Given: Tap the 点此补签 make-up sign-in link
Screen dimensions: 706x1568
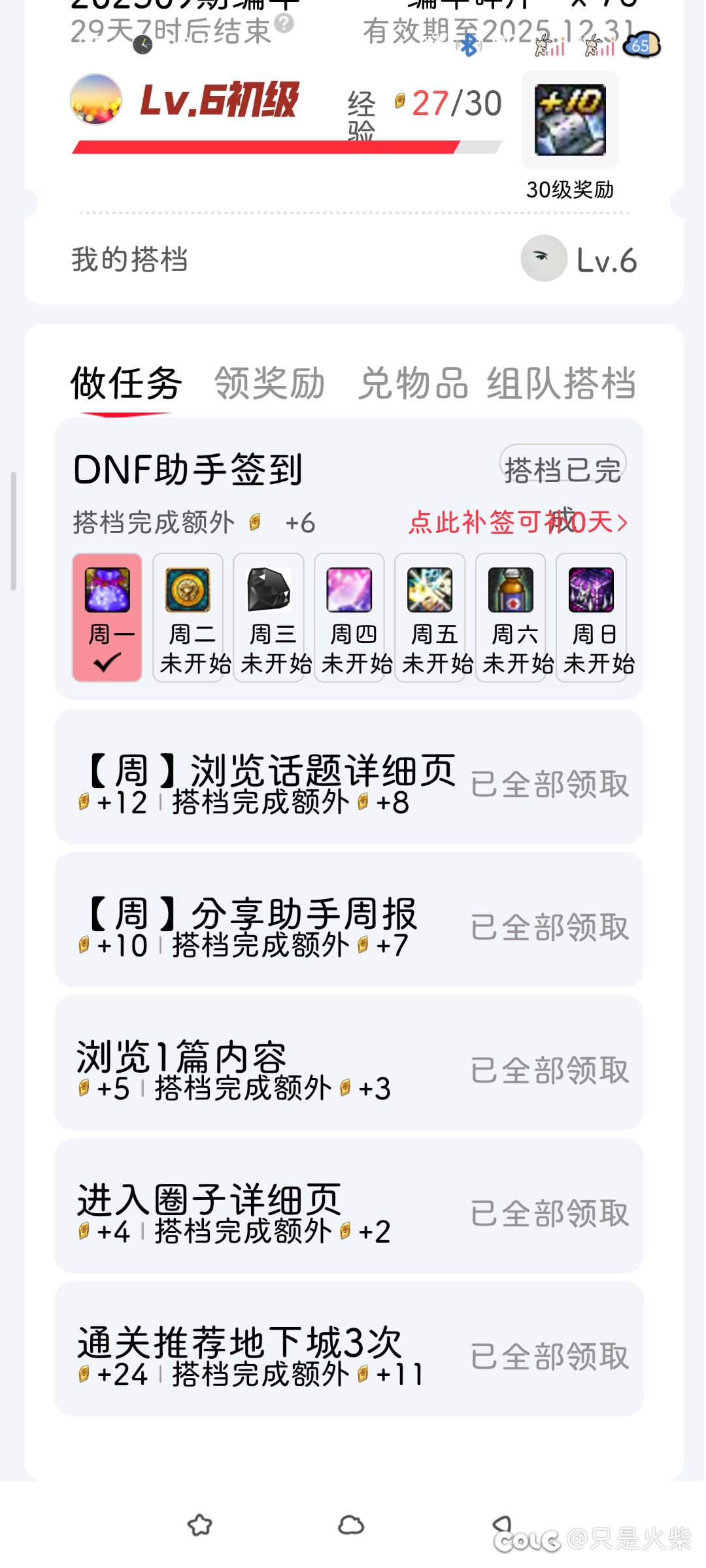Looking at the screenshot, I should click(x=518, y=523).
